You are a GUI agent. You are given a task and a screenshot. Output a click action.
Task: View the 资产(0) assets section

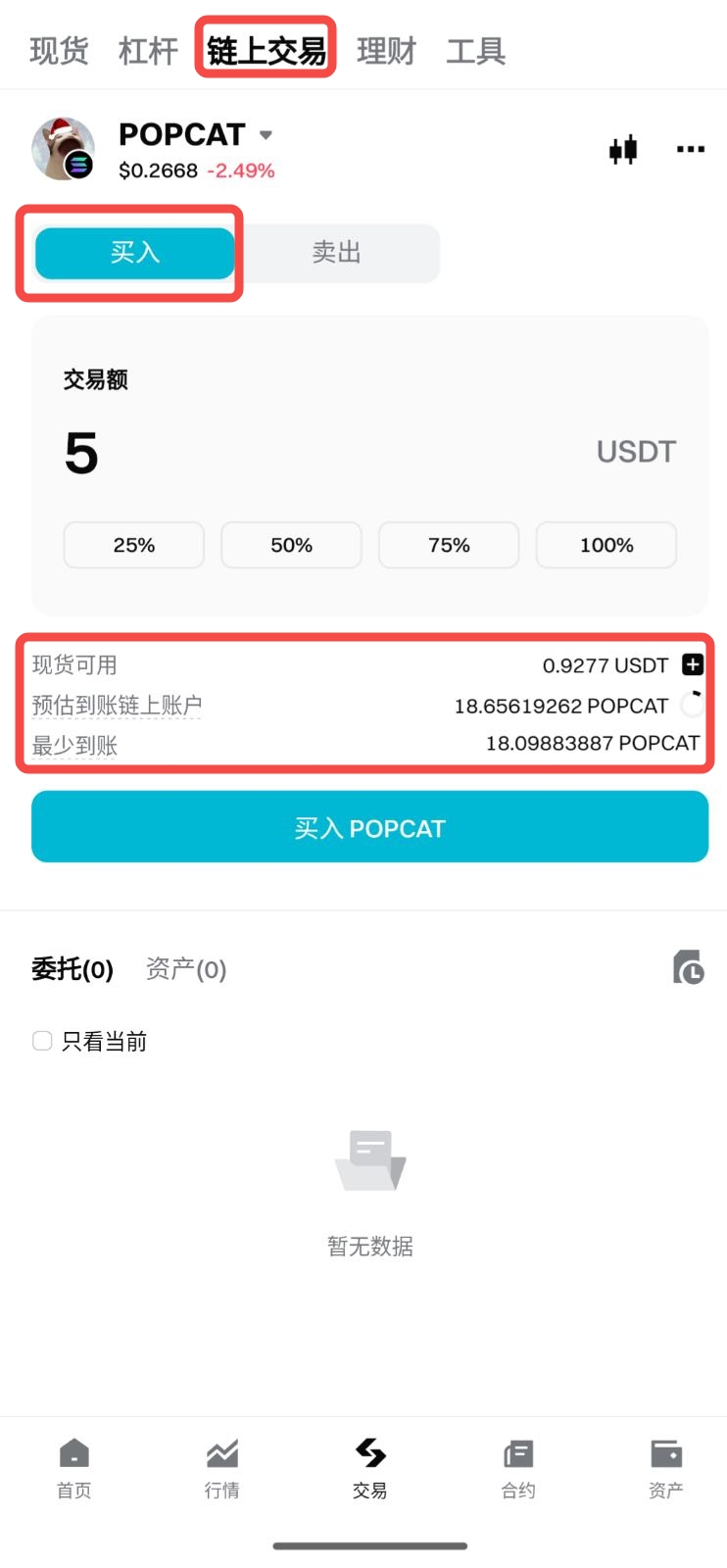pos(184,969)
